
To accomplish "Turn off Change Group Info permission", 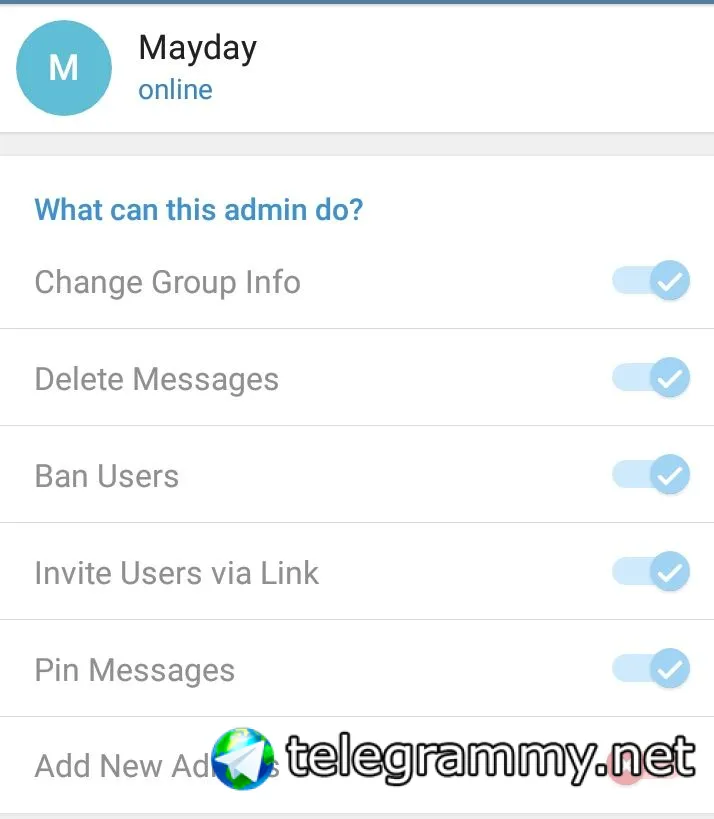I will pyautogui.click(x=651, y=281).
